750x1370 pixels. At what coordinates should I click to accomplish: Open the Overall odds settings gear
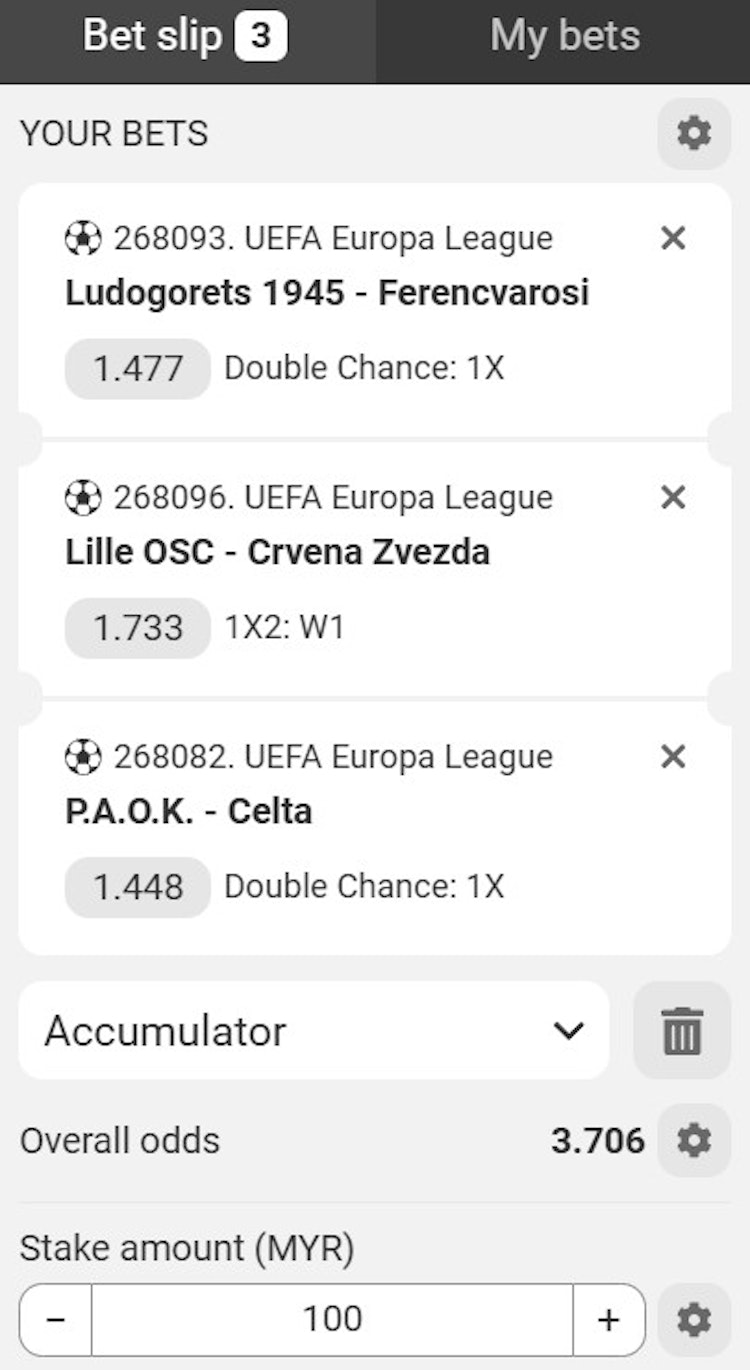click(694, 1140)
